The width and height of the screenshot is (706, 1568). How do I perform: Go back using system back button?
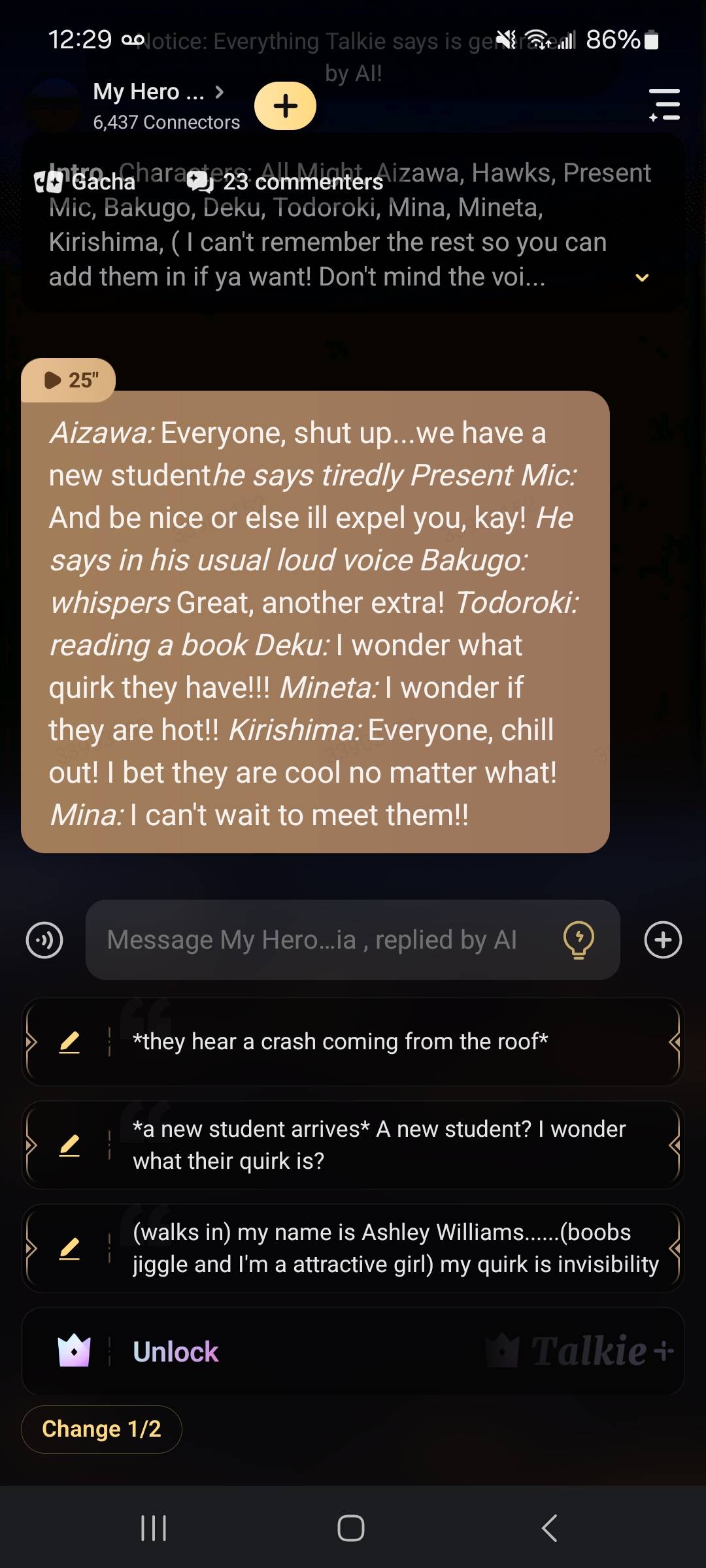pyautogui.click(x=550, y=1528)
